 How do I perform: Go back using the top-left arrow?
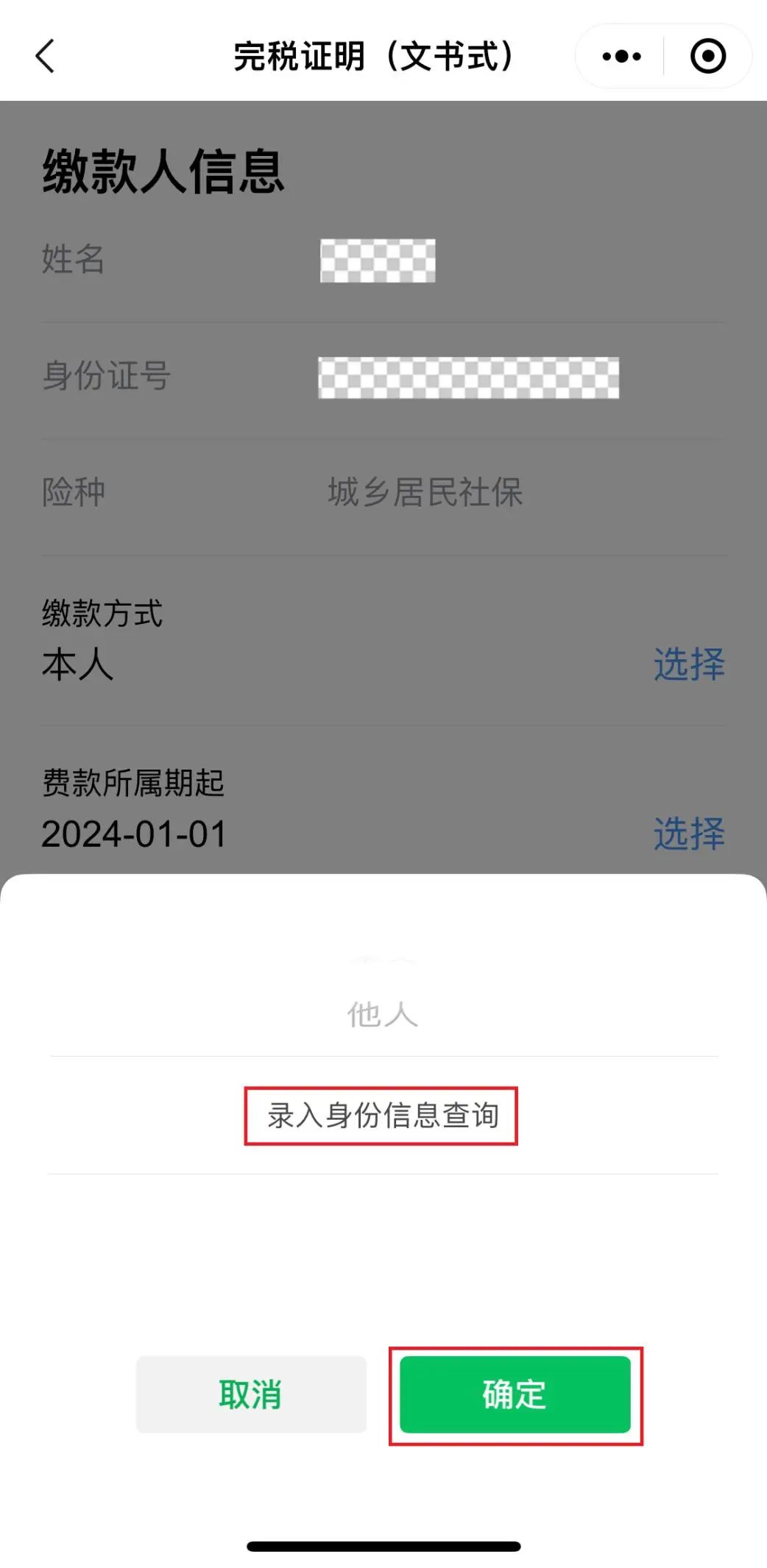(x=46, y=57)
